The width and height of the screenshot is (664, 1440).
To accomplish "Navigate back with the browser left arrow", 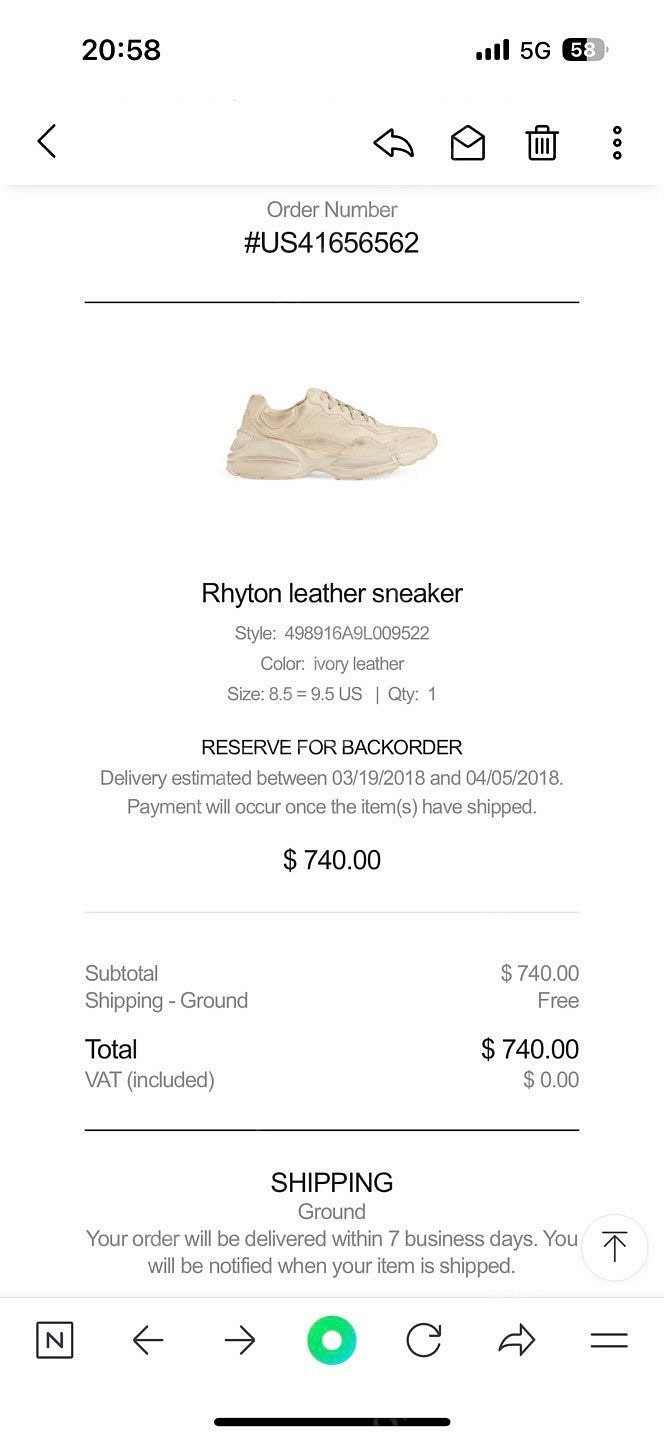I will (148, 1340).
